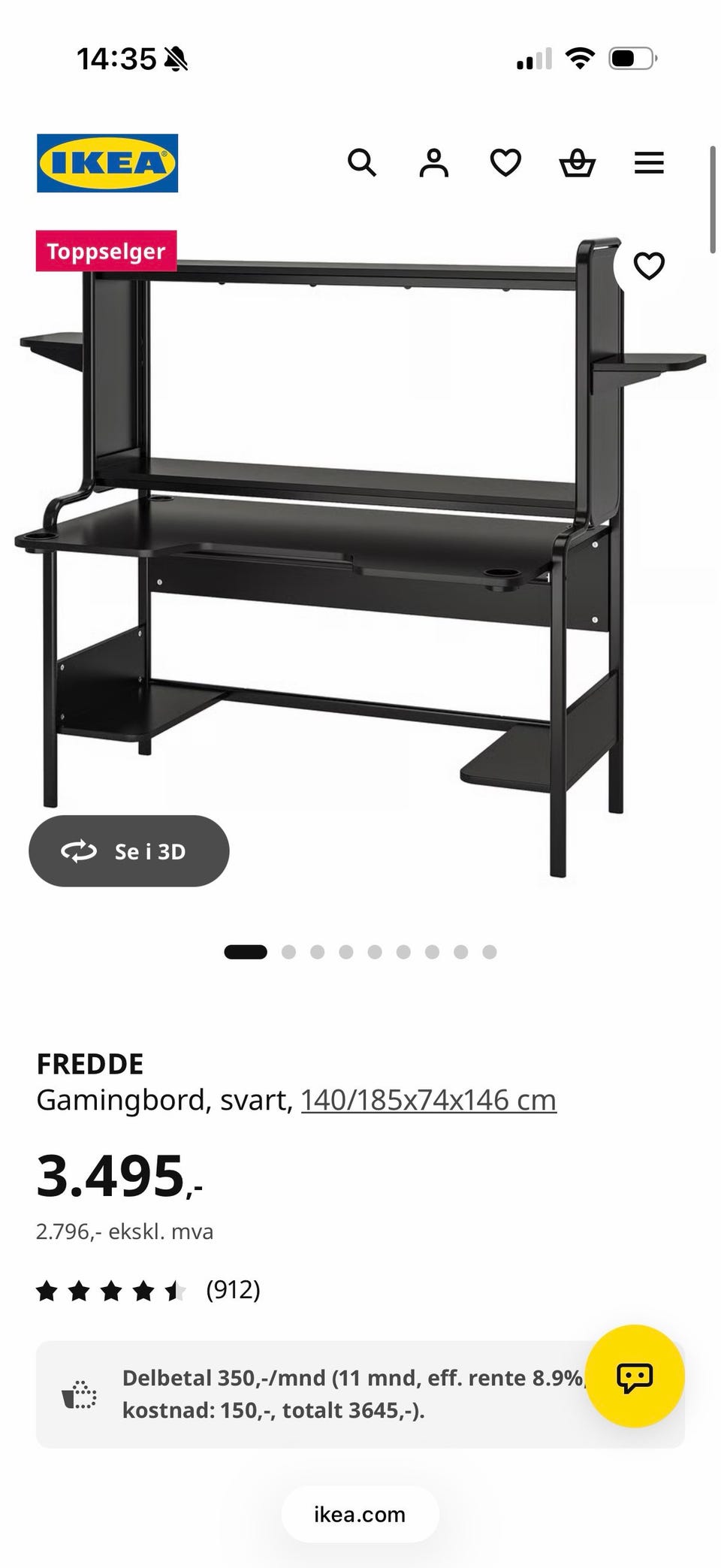This screenshot has height=1568, width=721.
Task: Go to the IKEA home page via logo
Action: [107, 163]
